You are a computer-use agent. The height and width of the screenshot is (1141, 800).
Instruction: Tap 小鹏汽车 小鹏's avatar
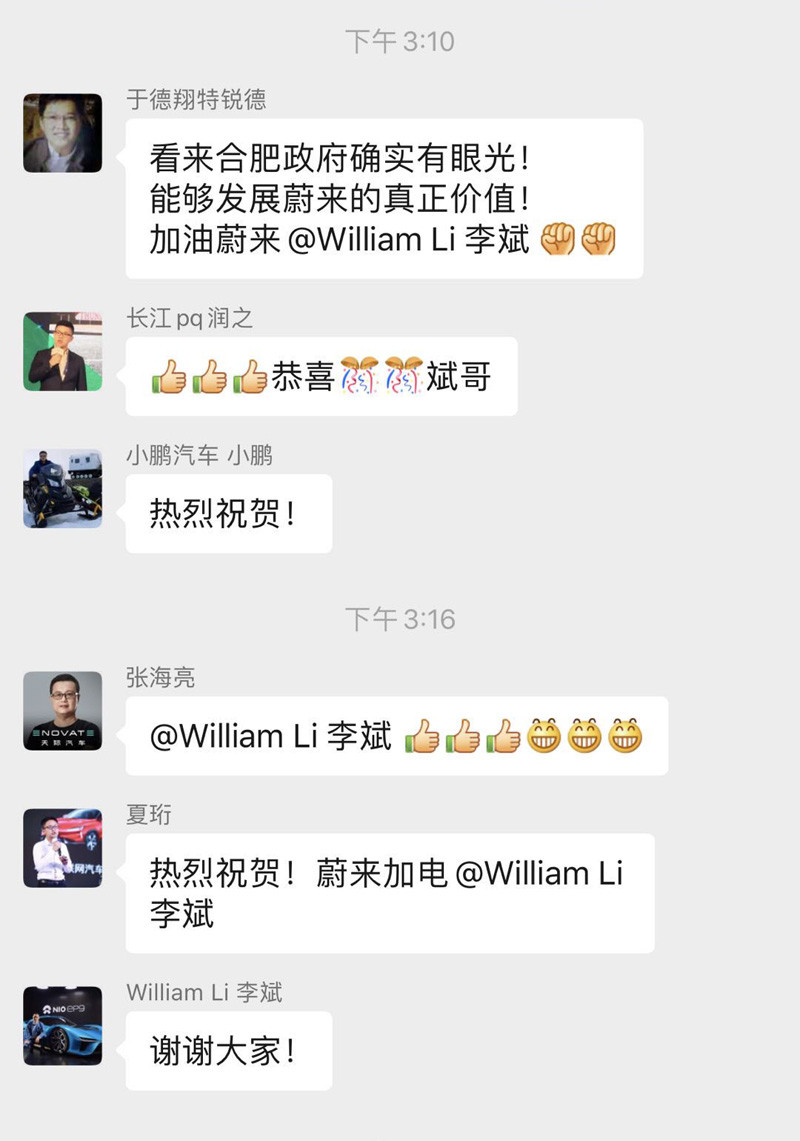pyautogui.click(x=63, y=488)
